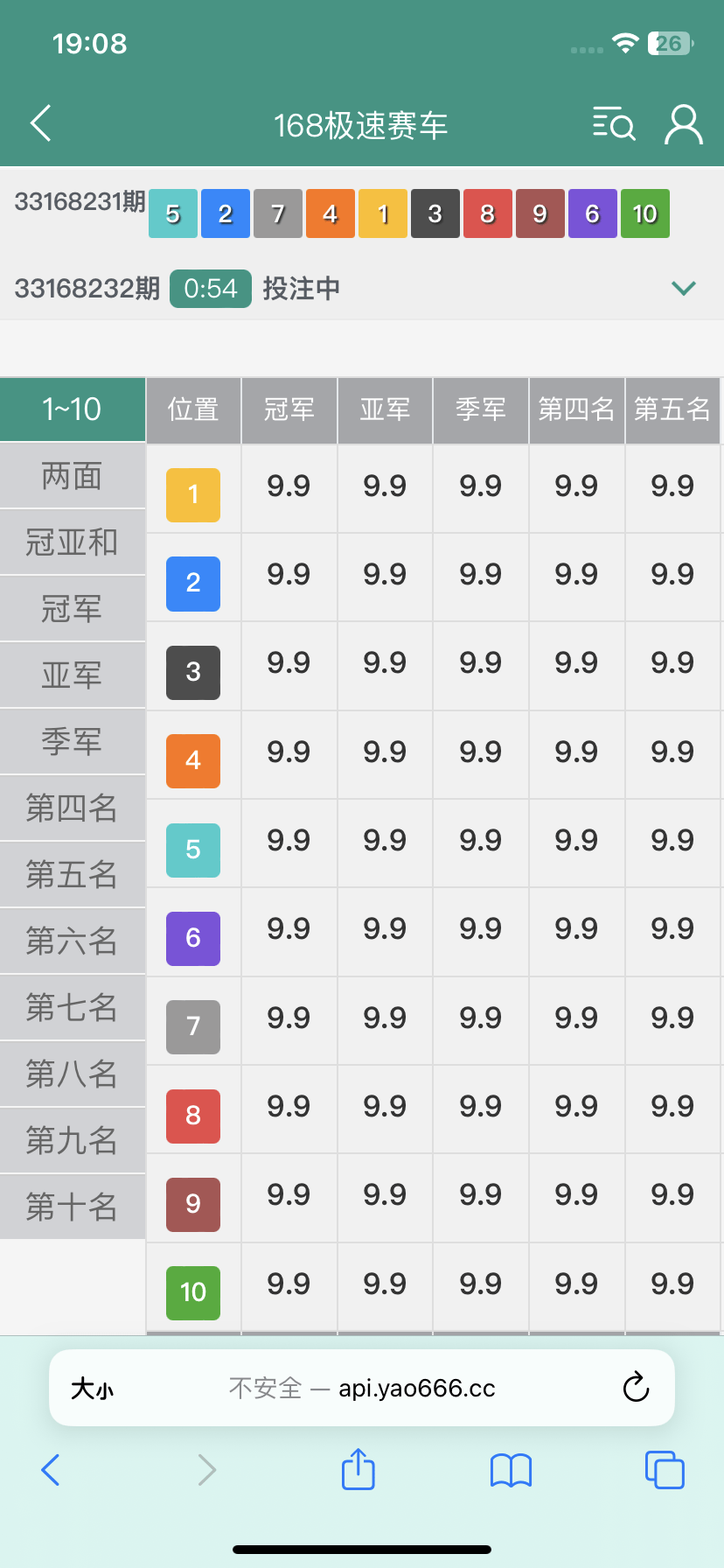Switch to the 第十名 tab
Image resolution: width=724 pixels, height=1568 pixels.
(72, 1207)
